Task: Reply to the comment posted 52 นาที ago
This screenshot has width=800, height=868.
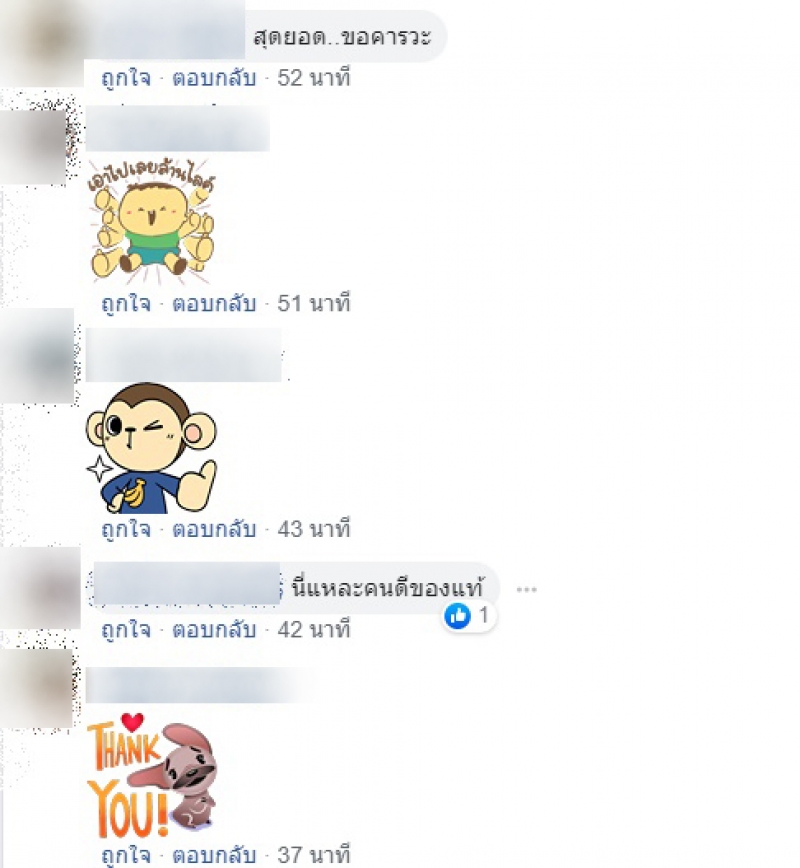Action: 214,77
